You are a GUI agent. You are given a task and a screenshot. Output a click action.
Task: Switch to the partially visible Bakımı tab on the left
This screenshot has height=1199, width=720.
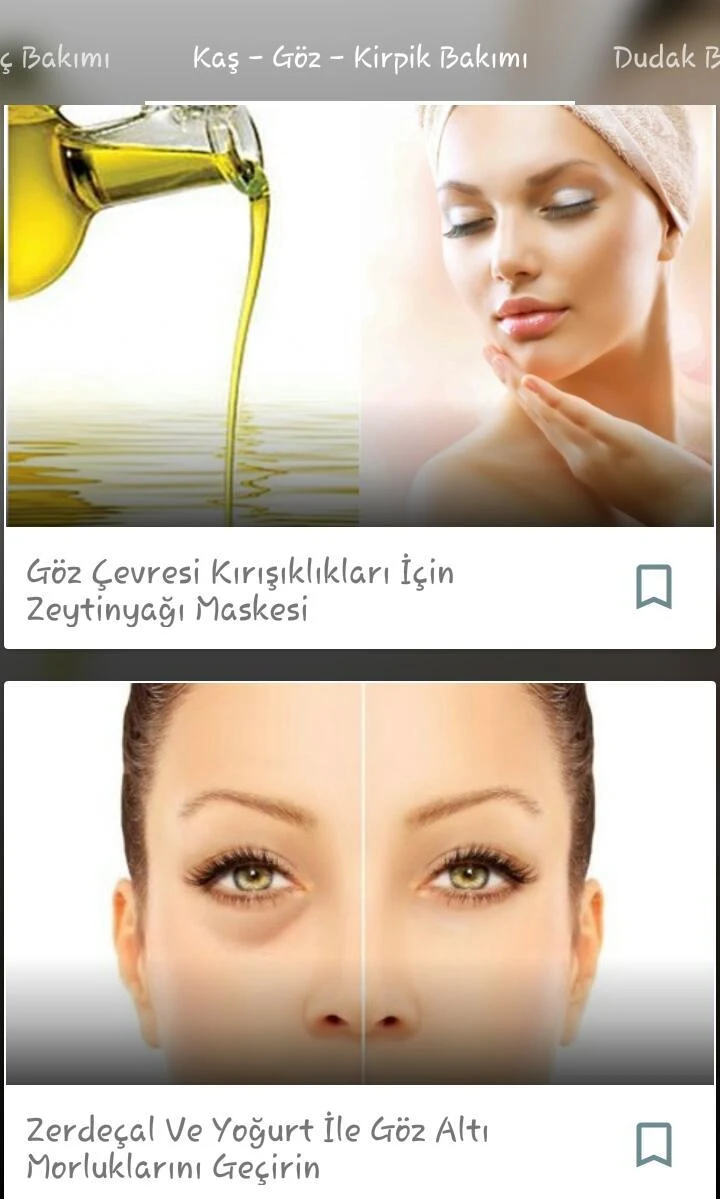[54, 58]
